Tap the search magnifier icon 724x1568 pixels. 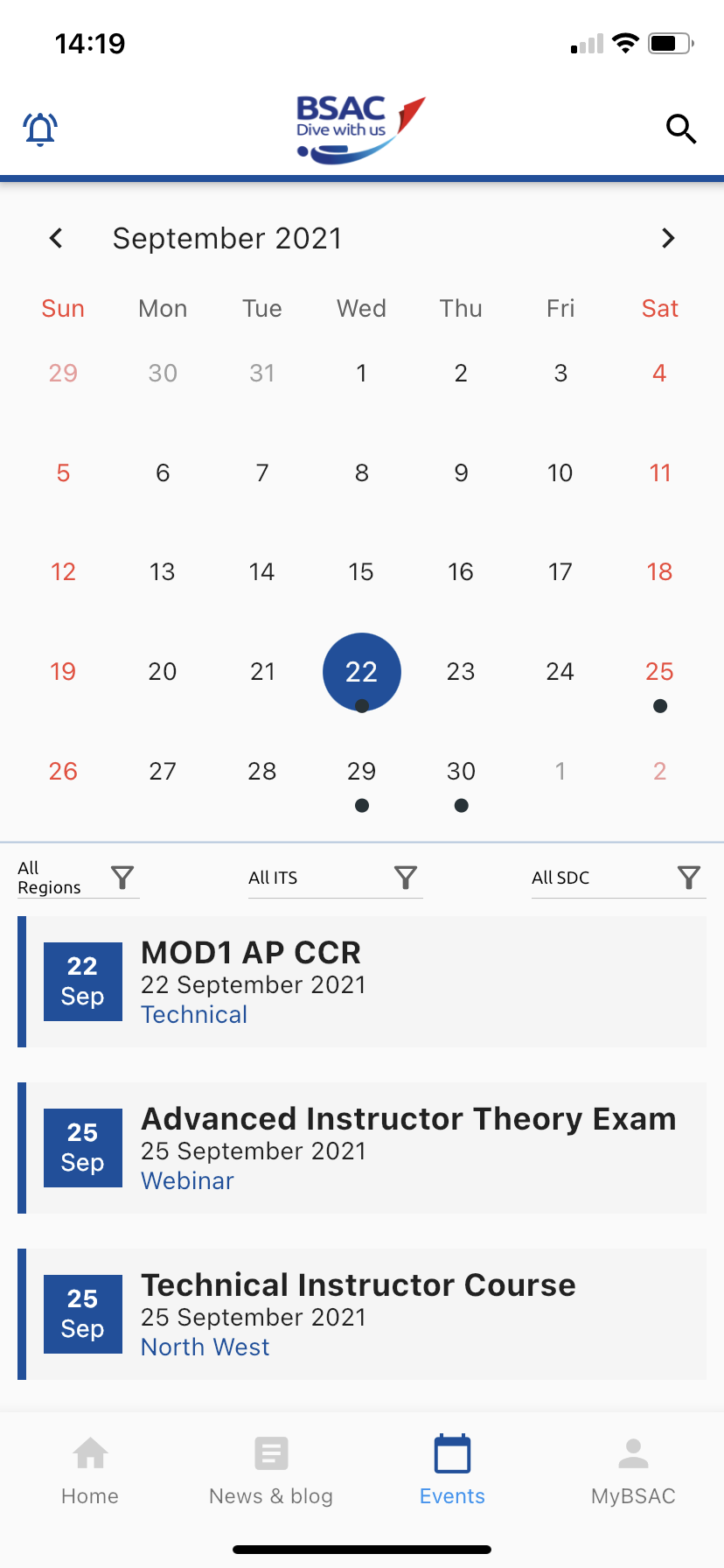680,129
